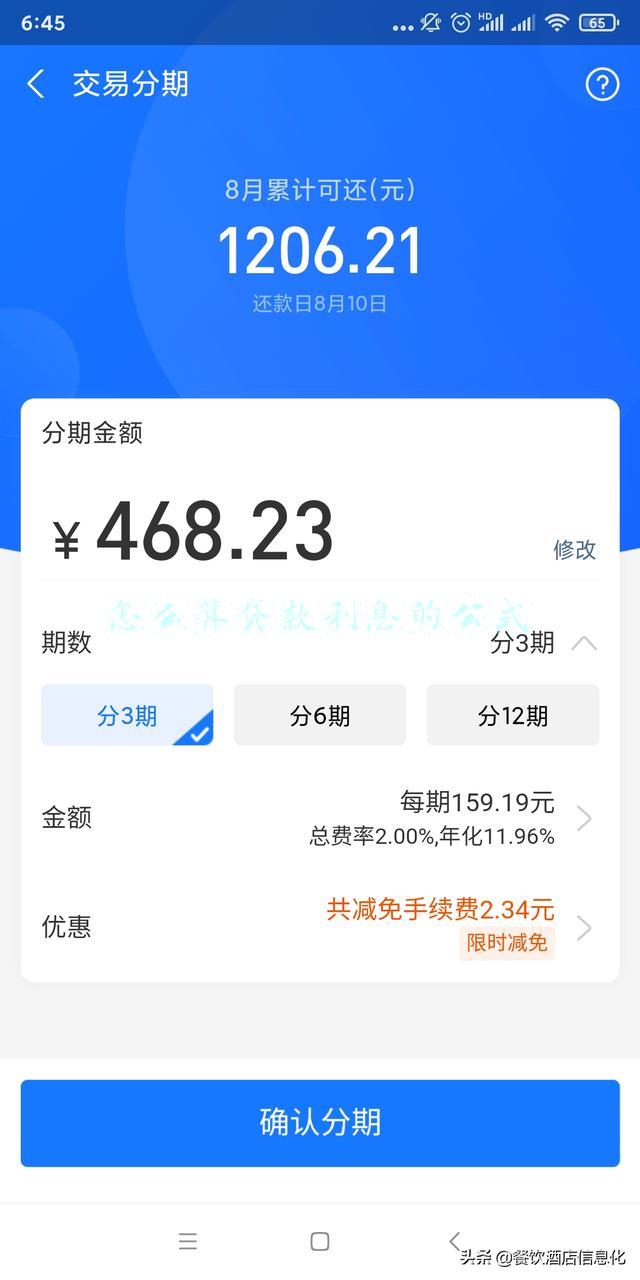Image resolution: width=640 pixels, height=1280 pixels.
Task: View the 优惠 fee waiver details
Action: click(x=320, y=927)
